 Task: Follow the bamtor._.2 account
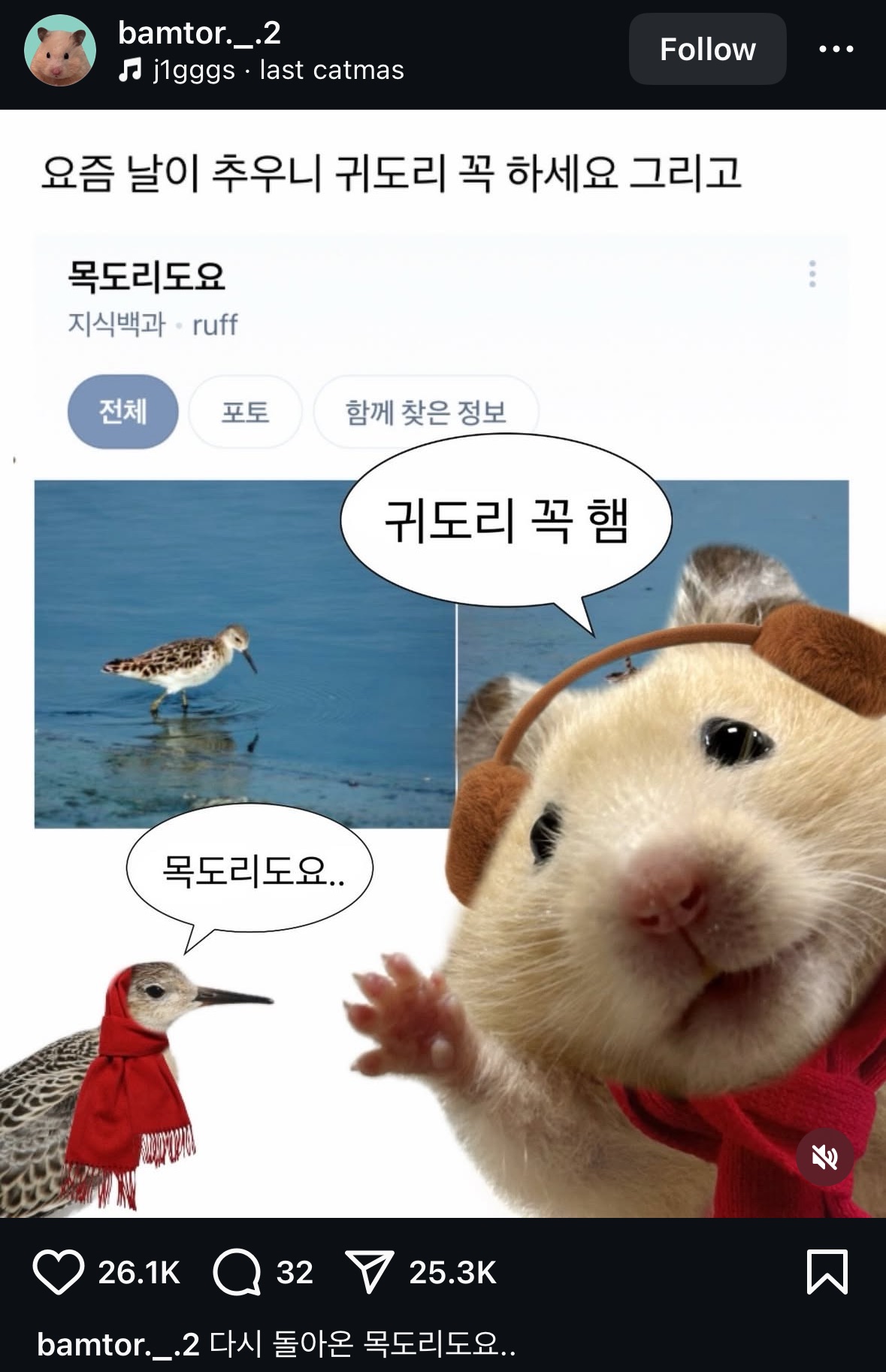click(x=707, y=50)
